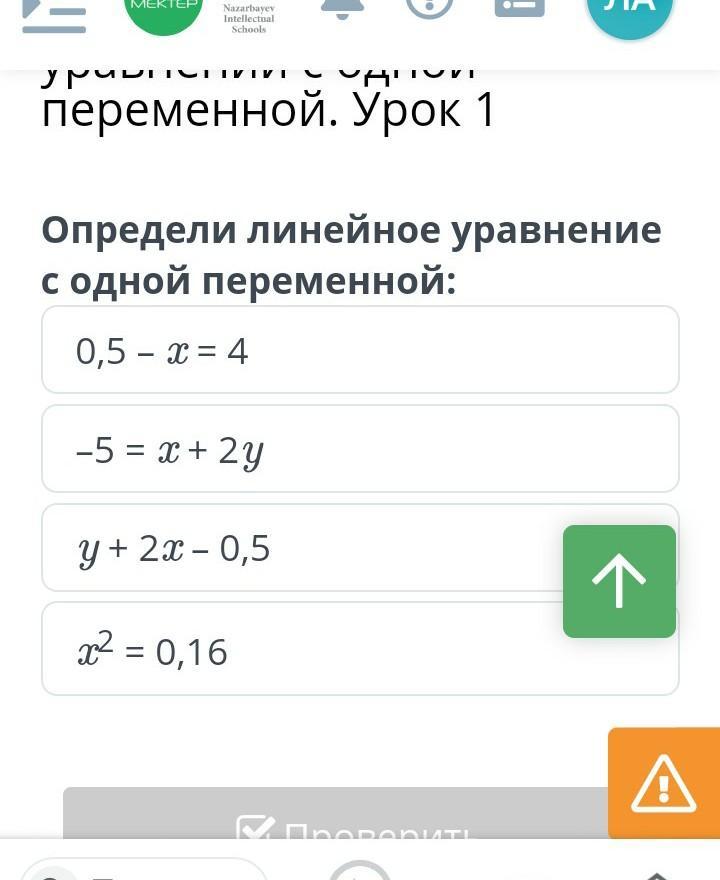Open the notifications bell
The image size is (720, 880).
(x=342, y=9)
